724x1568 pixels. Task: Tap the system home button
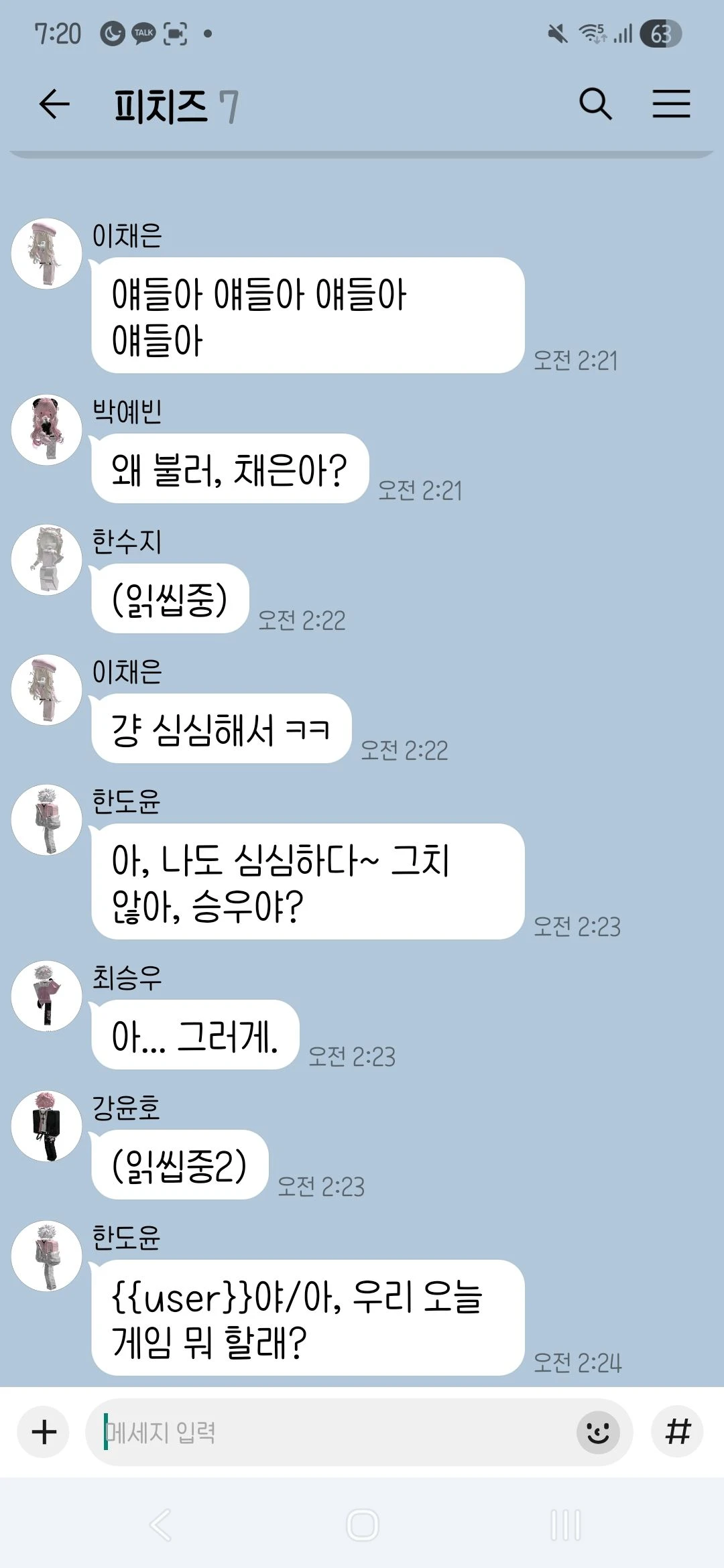363,1525
